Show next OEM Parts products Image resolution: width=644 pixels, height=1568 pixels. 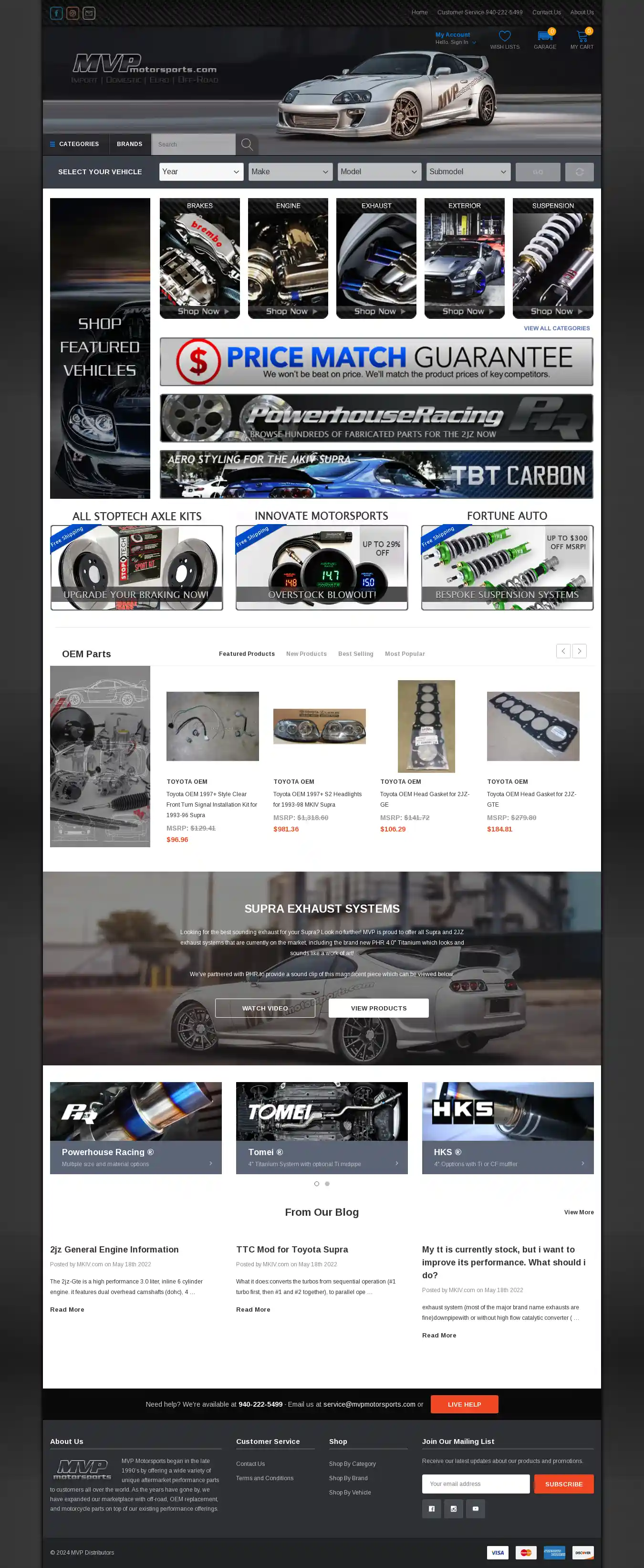579,651
